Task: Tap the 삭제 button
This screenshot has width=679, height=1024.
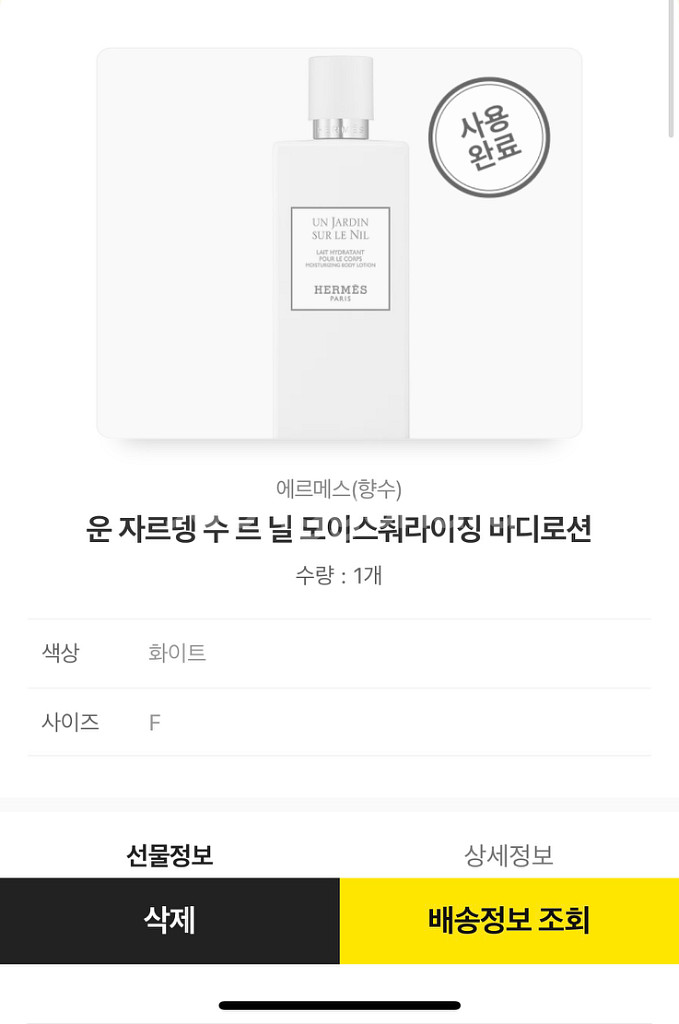Action: (x=169, y=920)
